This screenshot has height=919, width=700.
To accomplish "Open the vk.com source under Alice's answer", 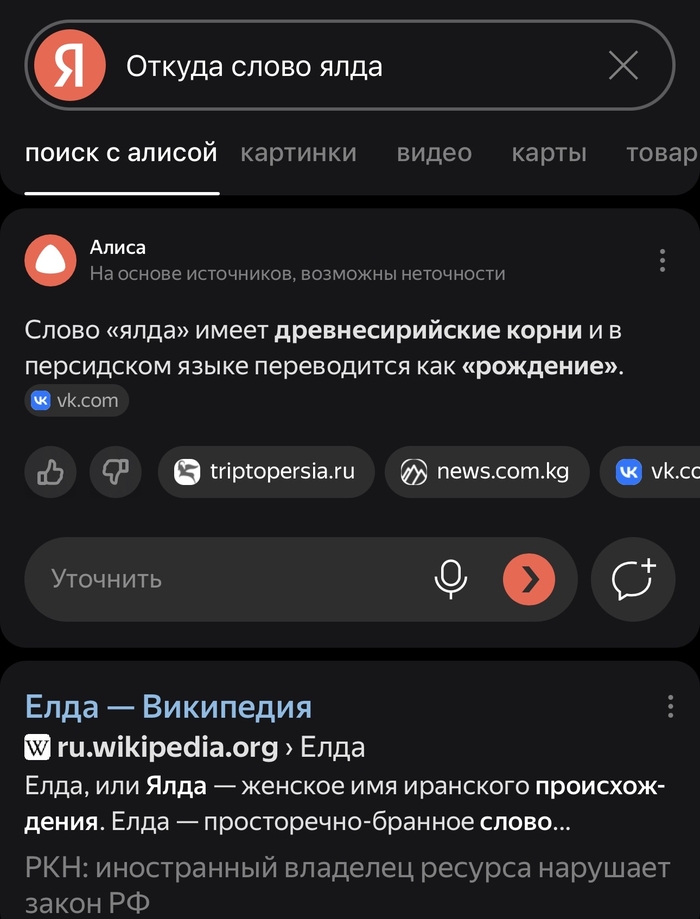I will point(77,401).
